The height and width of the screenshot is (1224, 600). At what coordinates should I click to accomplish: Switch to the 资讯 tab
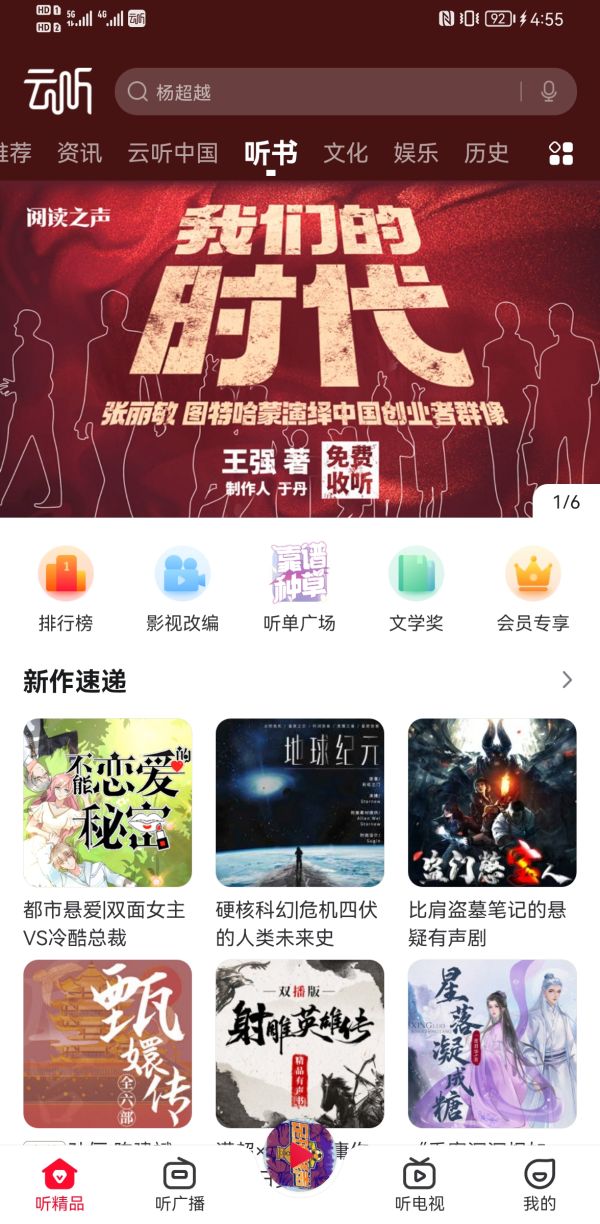[x=79, y=153]
